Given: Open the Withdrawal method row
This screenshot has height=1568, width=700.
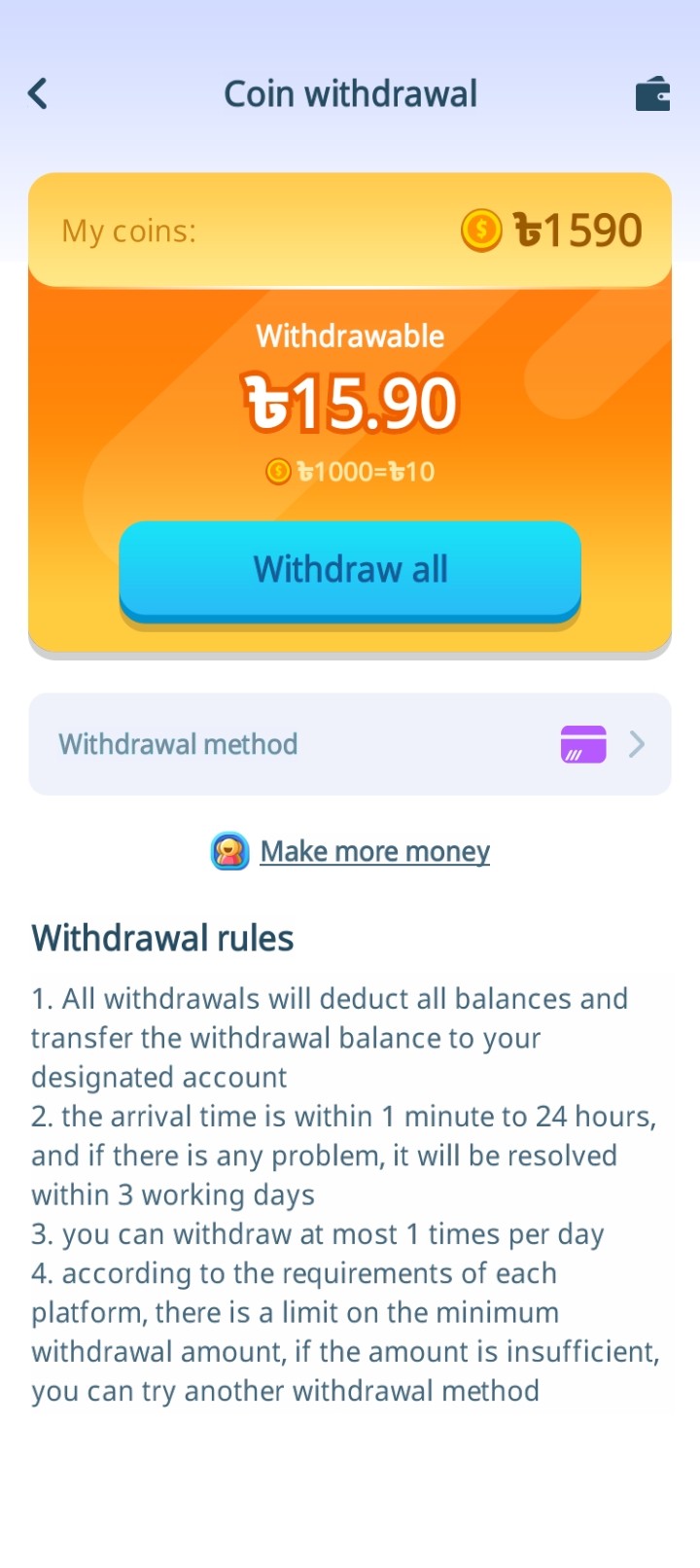Looking at the screenshot, I should (x=350, y=744).
